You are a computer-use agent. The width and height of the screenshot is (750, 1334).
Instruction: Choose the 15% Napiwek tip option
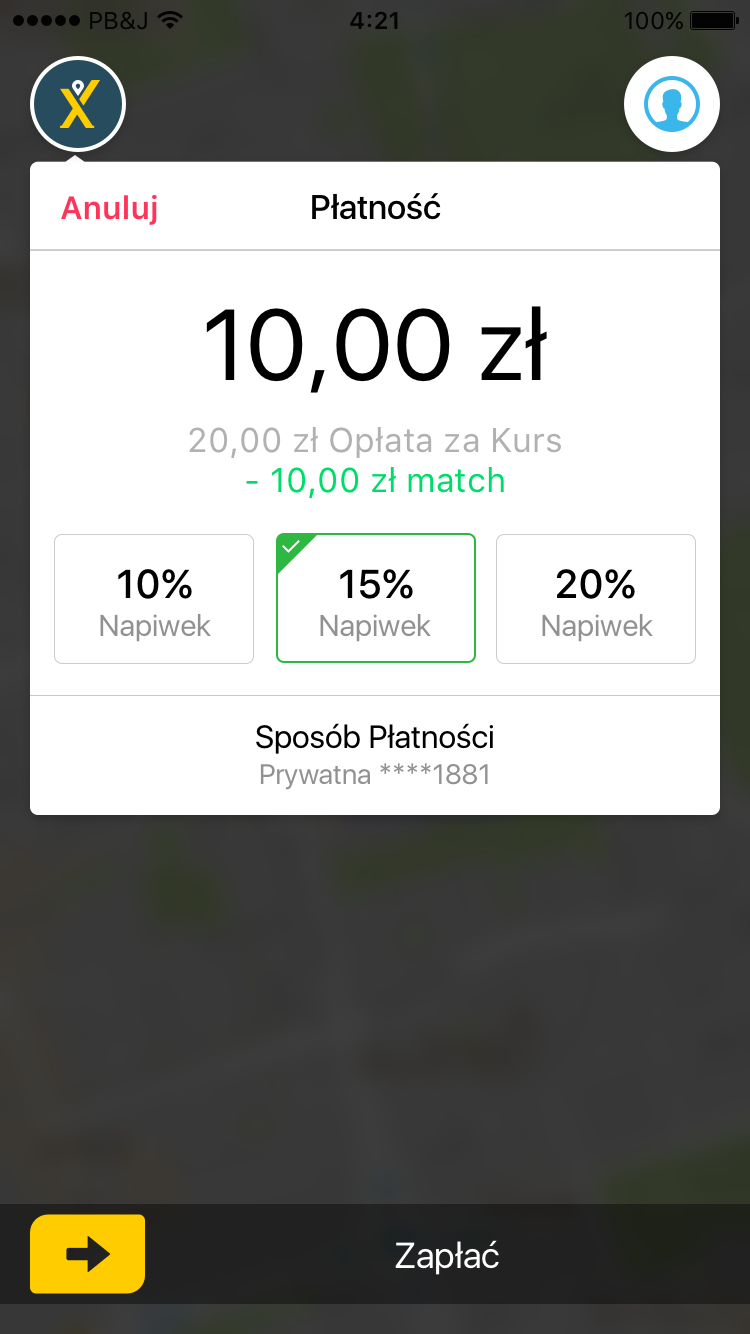(375, 599)
